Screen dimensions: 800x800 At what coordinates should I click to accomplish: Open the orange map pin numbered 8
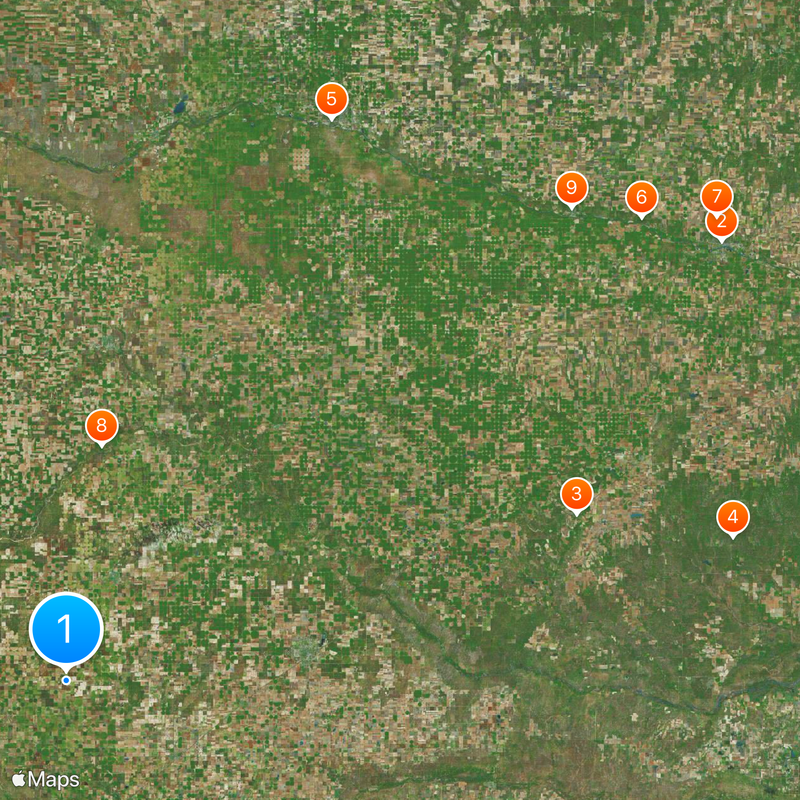click(x=101, y=425)
